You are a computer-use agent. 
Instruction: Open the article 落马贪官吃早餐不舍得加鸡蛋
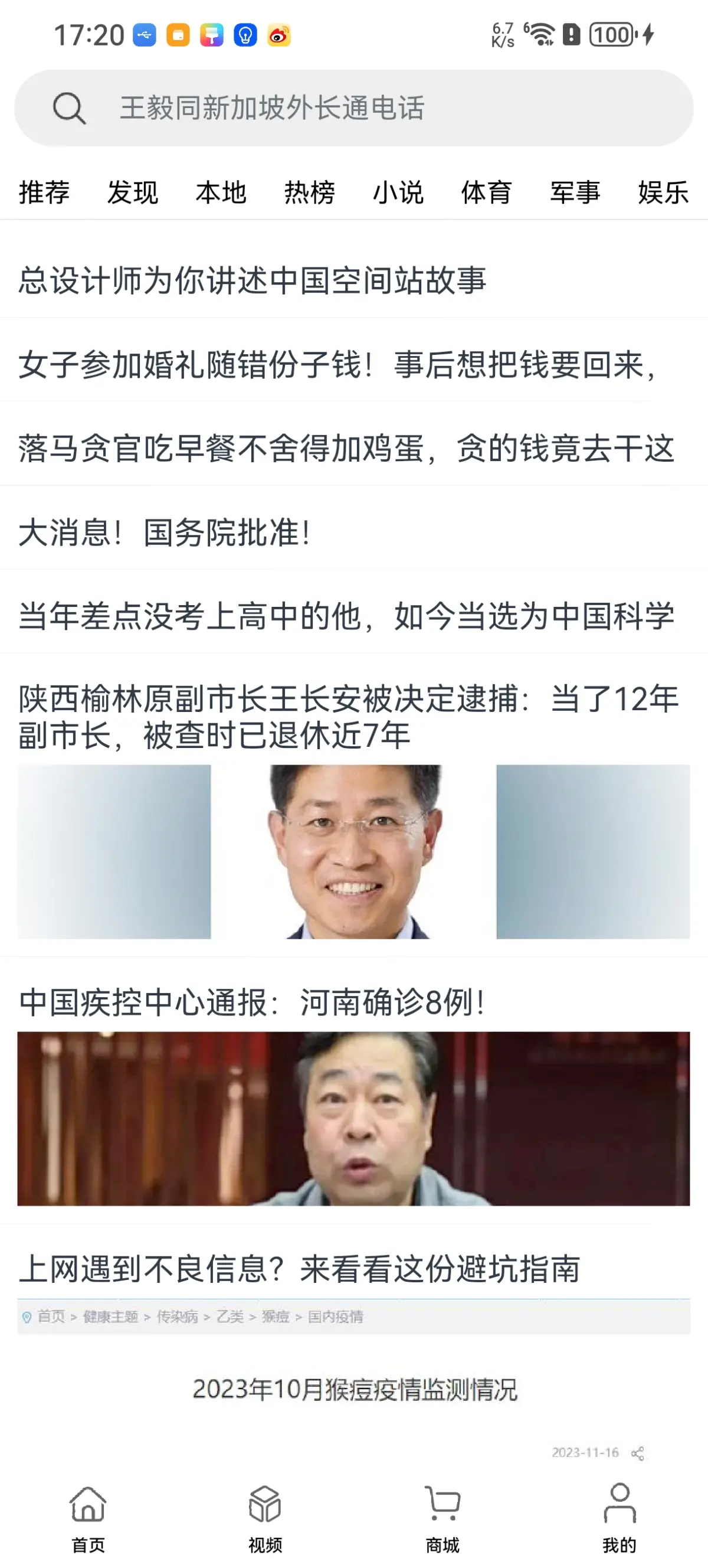pyautogui.click(x=347, y=449)
